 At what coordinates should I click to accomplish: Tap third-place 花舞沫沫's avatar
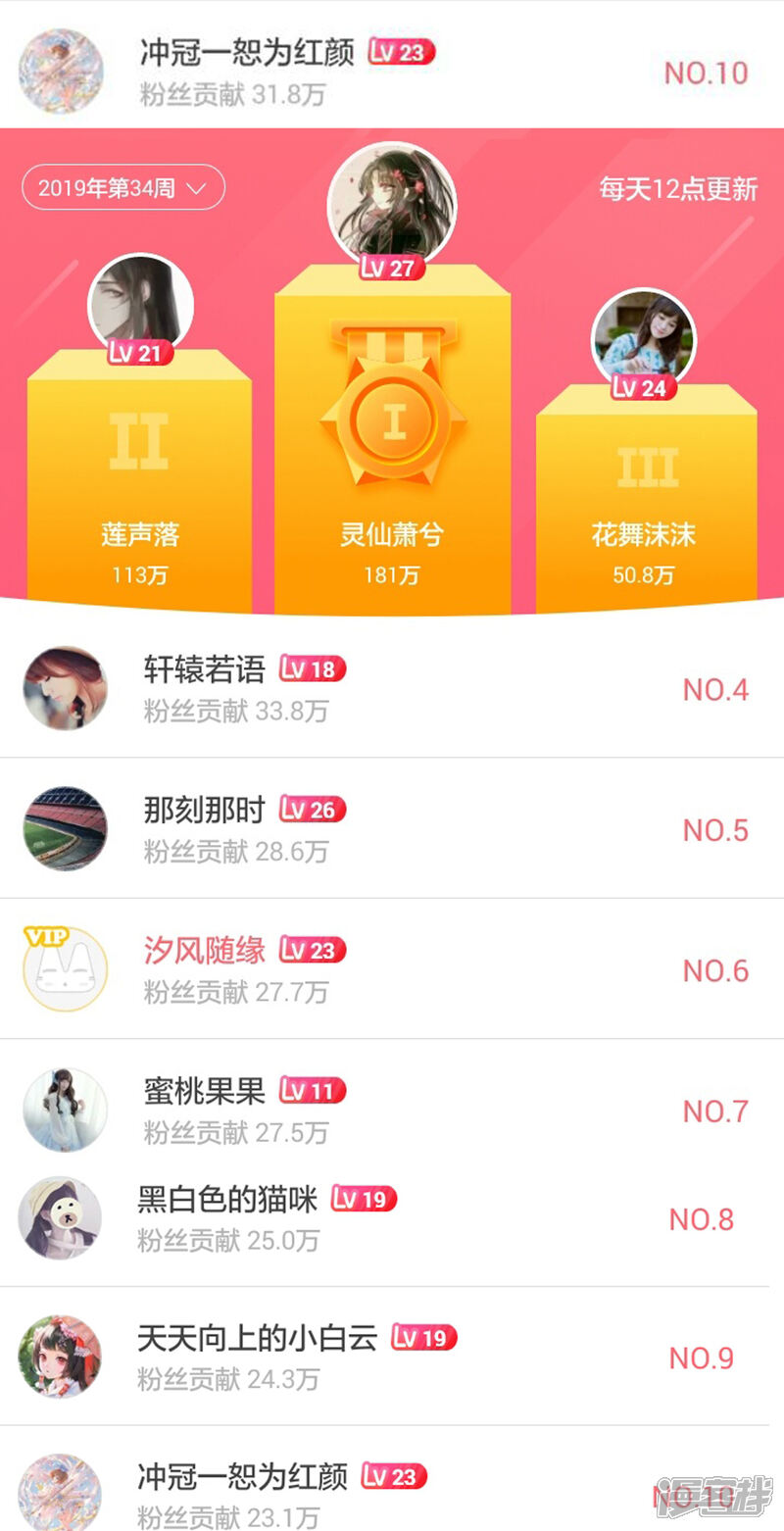coord(643,338)
